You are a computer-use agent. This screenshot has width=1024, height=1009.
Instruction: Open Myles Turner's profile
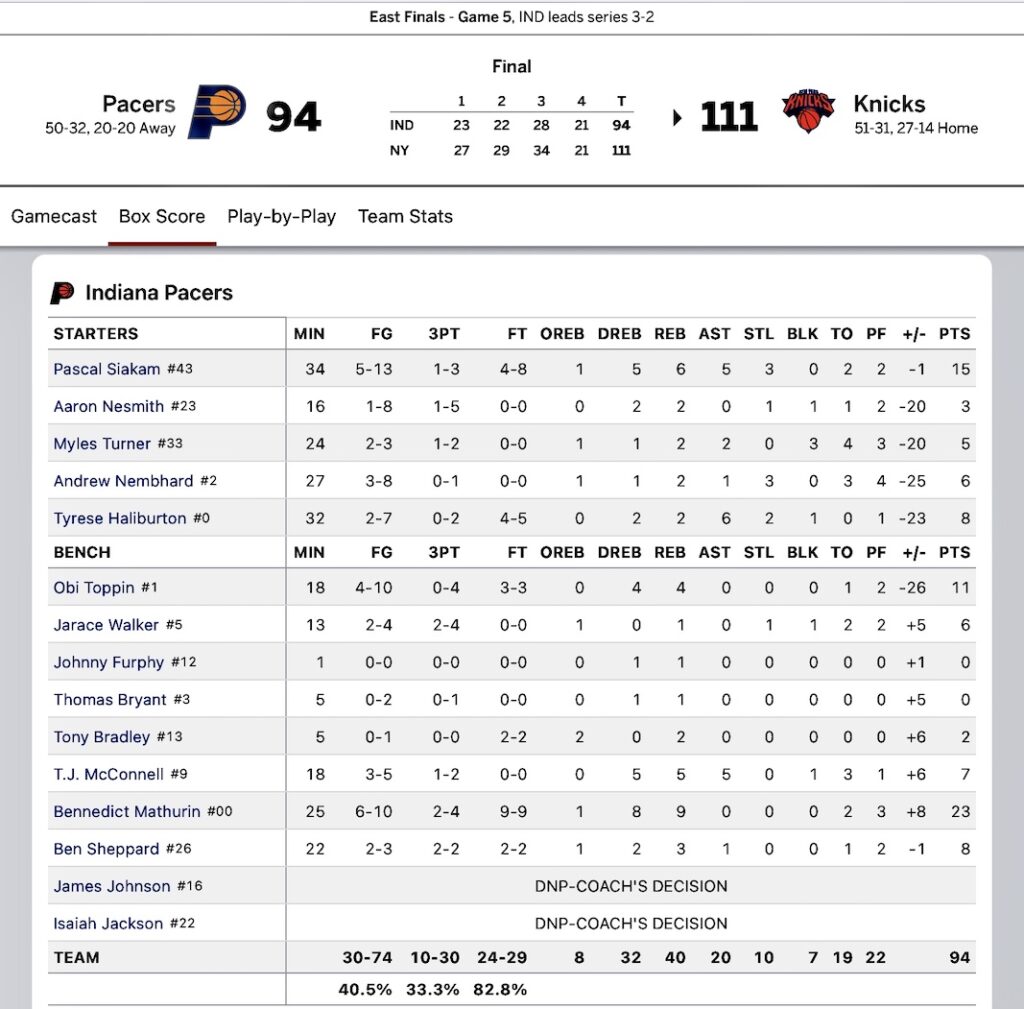[102, 444]
